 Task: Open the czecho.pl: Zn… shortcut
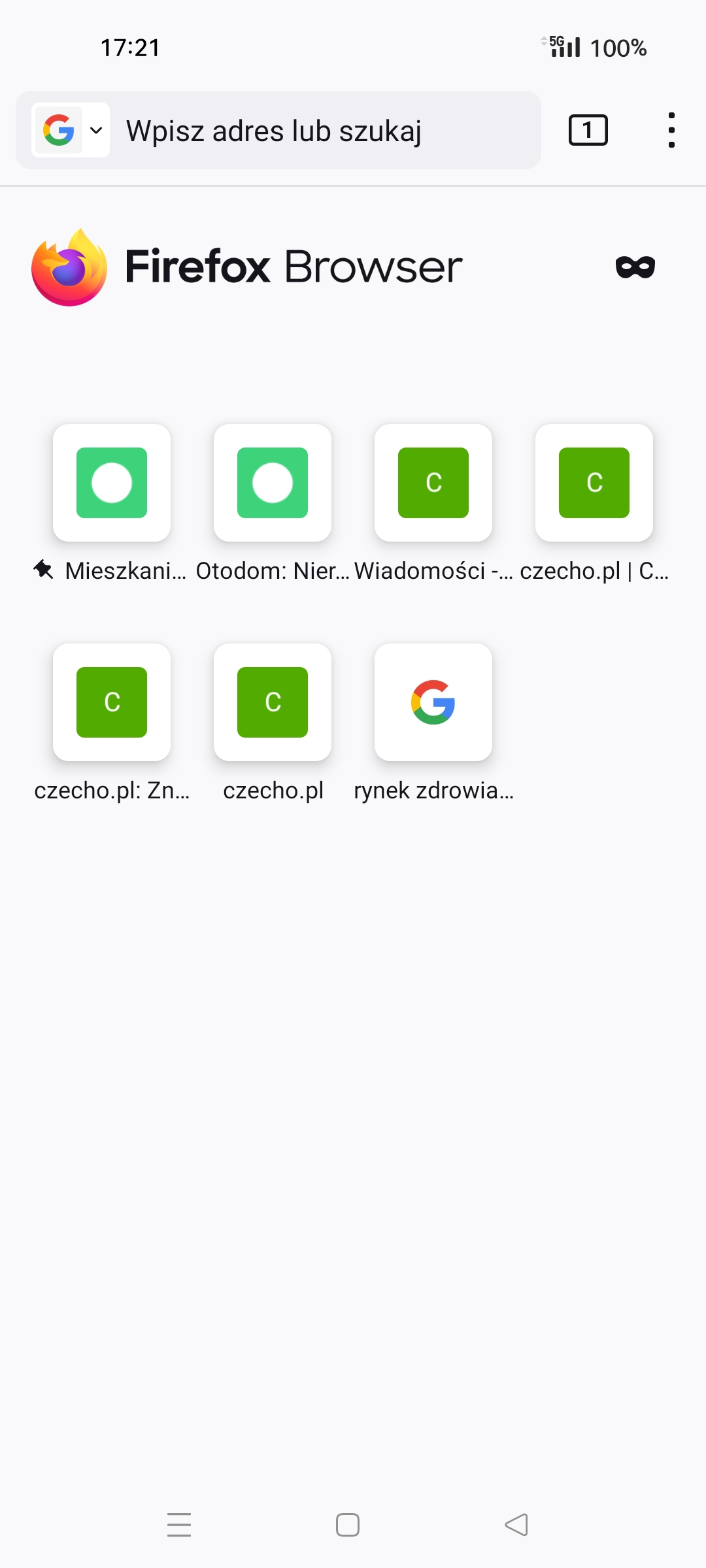pyautogui.click(x=112, y=702)
